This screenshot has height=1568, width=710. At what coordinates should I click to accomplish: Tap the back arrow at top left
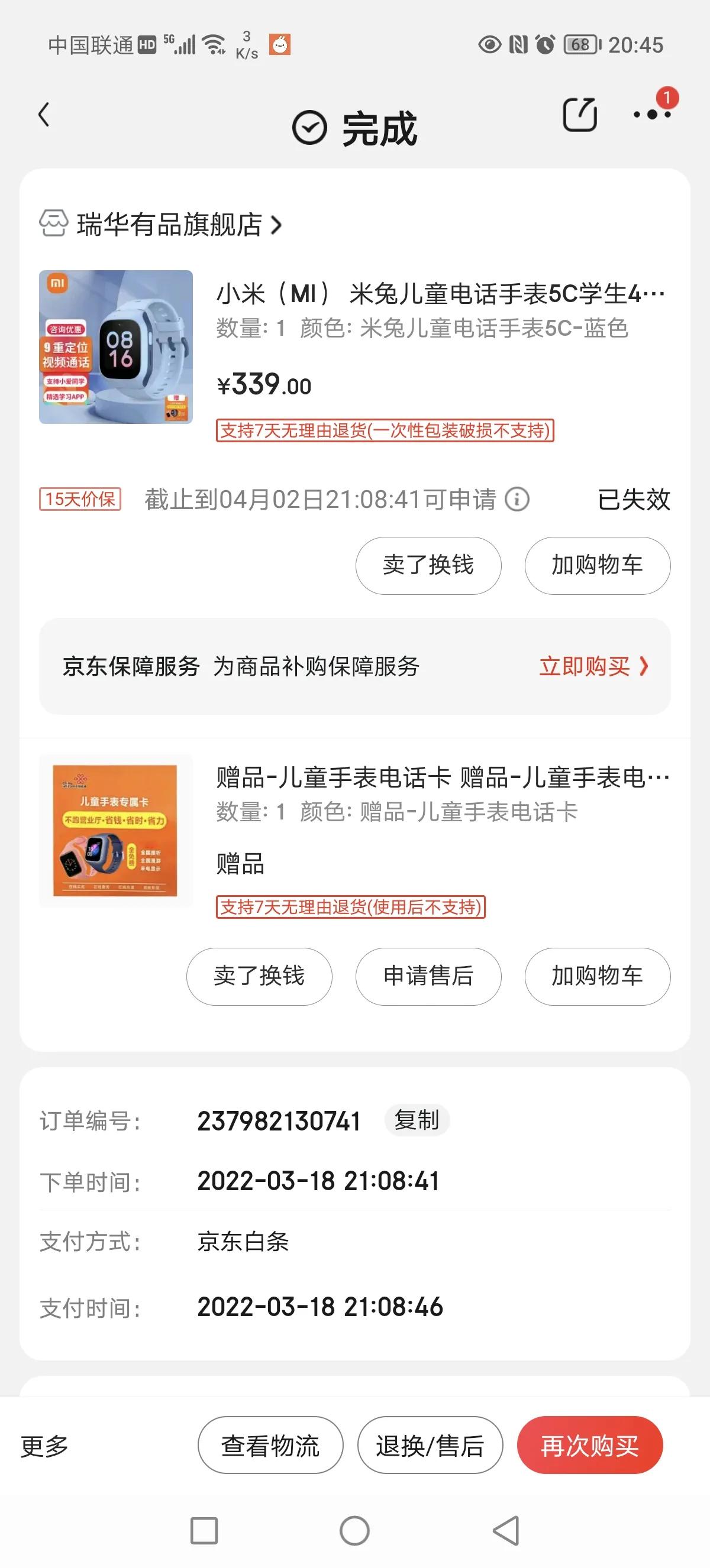[x=43, y=116]
